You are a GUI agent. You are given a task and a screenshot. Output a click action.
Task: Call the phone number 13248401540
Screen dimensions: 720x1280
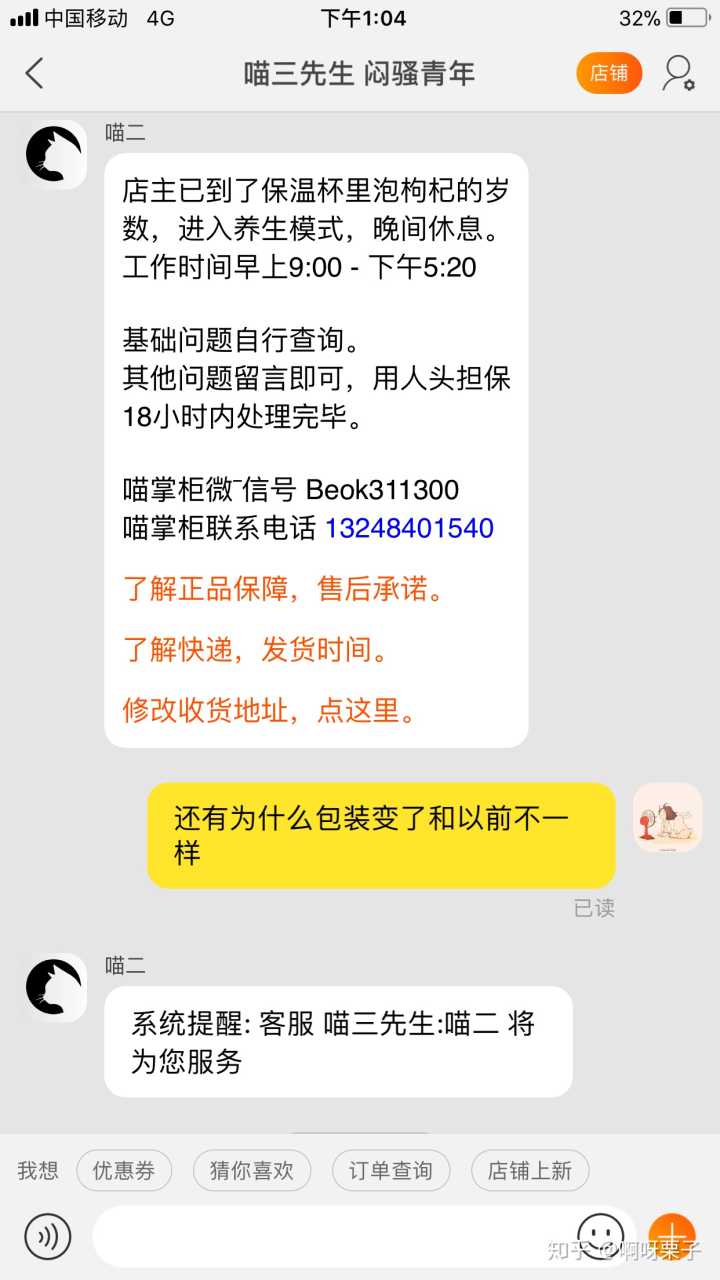click(x=409, y=528)
